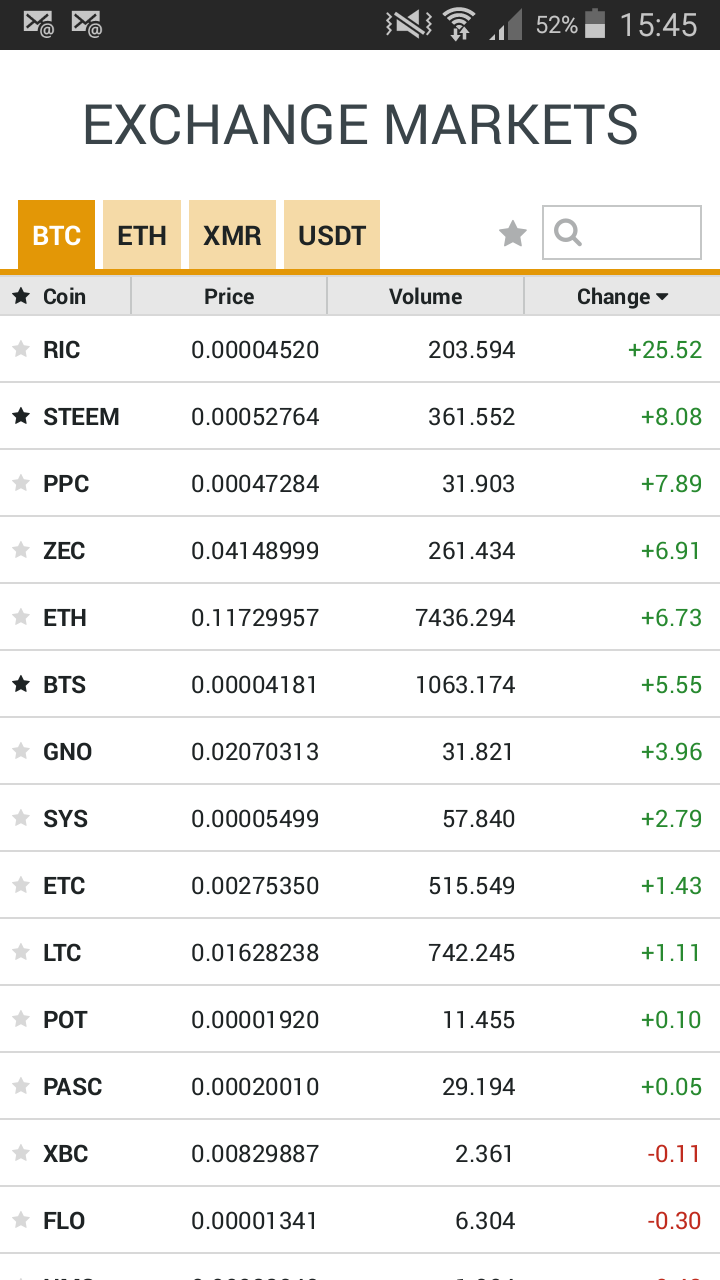
Task: Sort by the Coin column header
Action: (65, 296)
